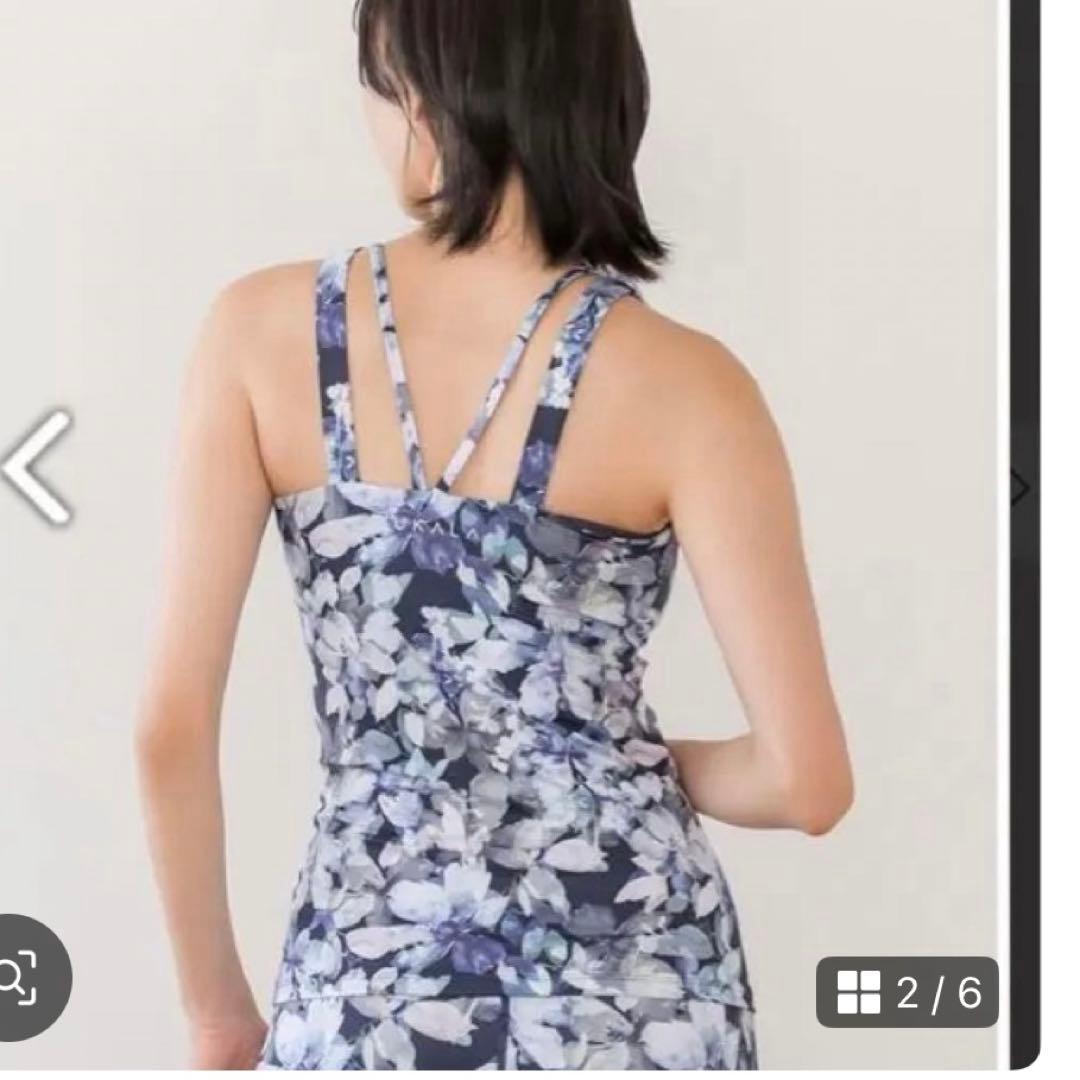Go to the previous product photo
The width and height of the screenshot is (1080, 1080).
38,467
